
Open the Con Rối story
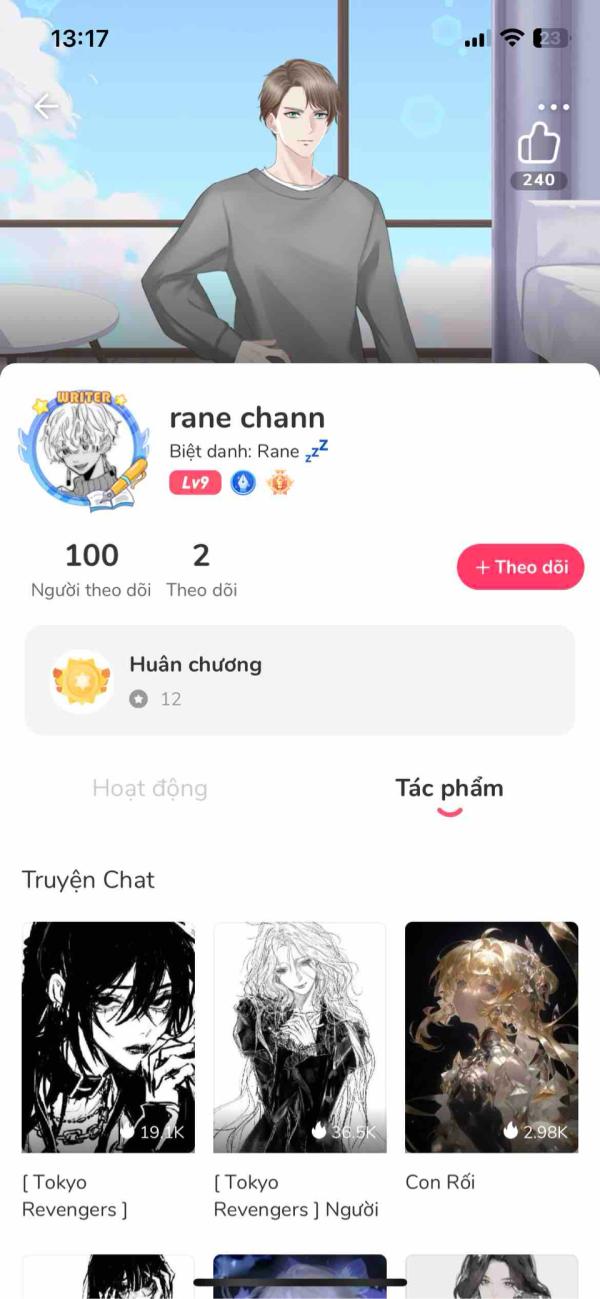[x=491, y=1037]
